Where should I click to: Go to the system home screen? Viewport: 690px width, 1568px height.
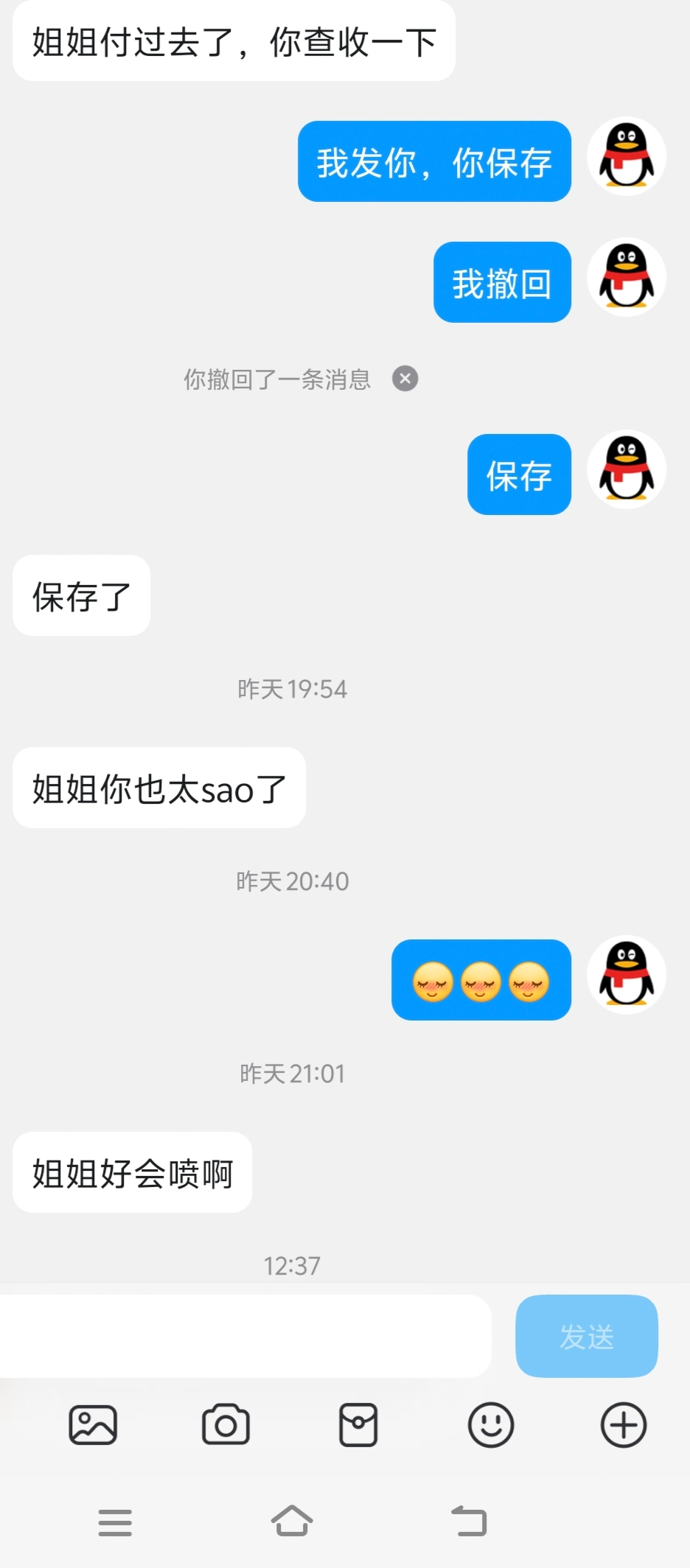click(292, 1521)
